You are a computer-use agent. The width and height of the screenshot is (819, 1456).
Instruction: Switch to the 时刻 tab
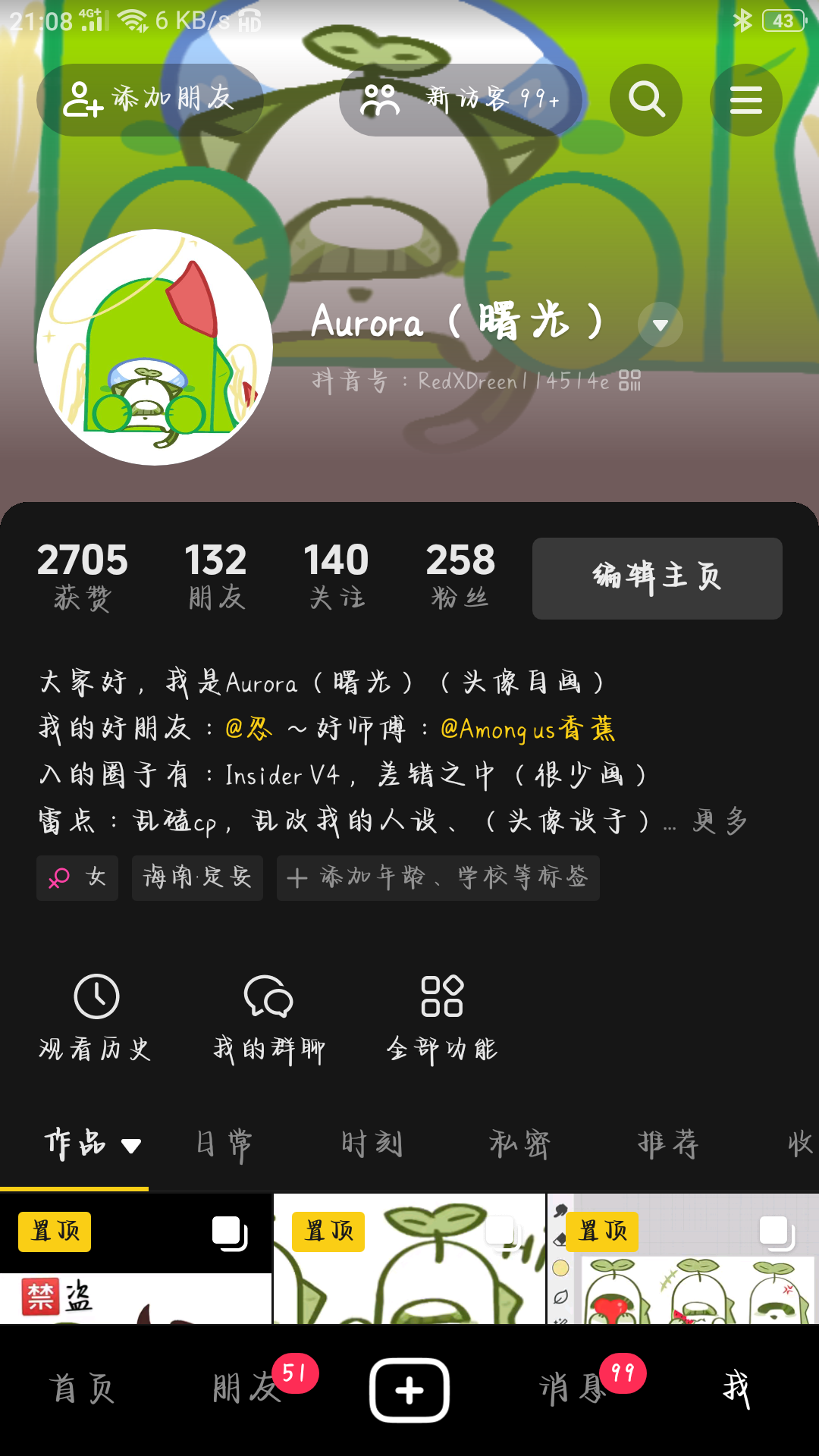pyautogui.click(x=372, y=1144)
